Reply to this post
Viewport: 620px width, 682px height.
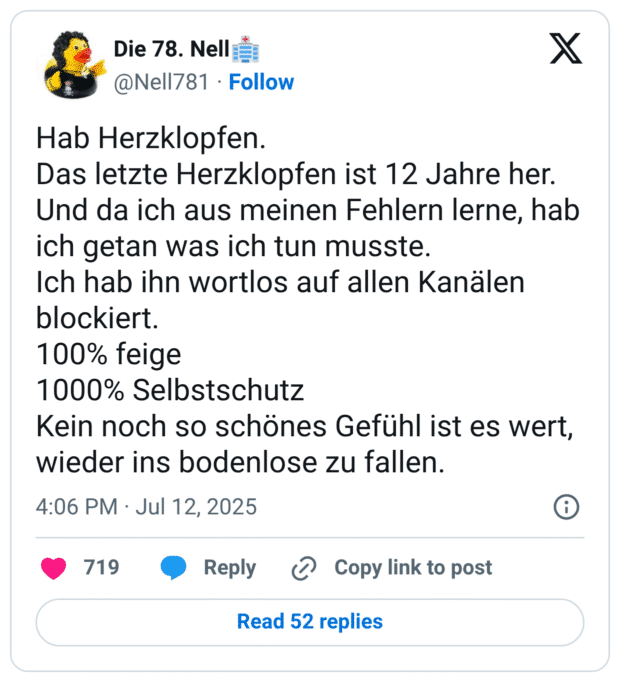click(x=209, y=568)
